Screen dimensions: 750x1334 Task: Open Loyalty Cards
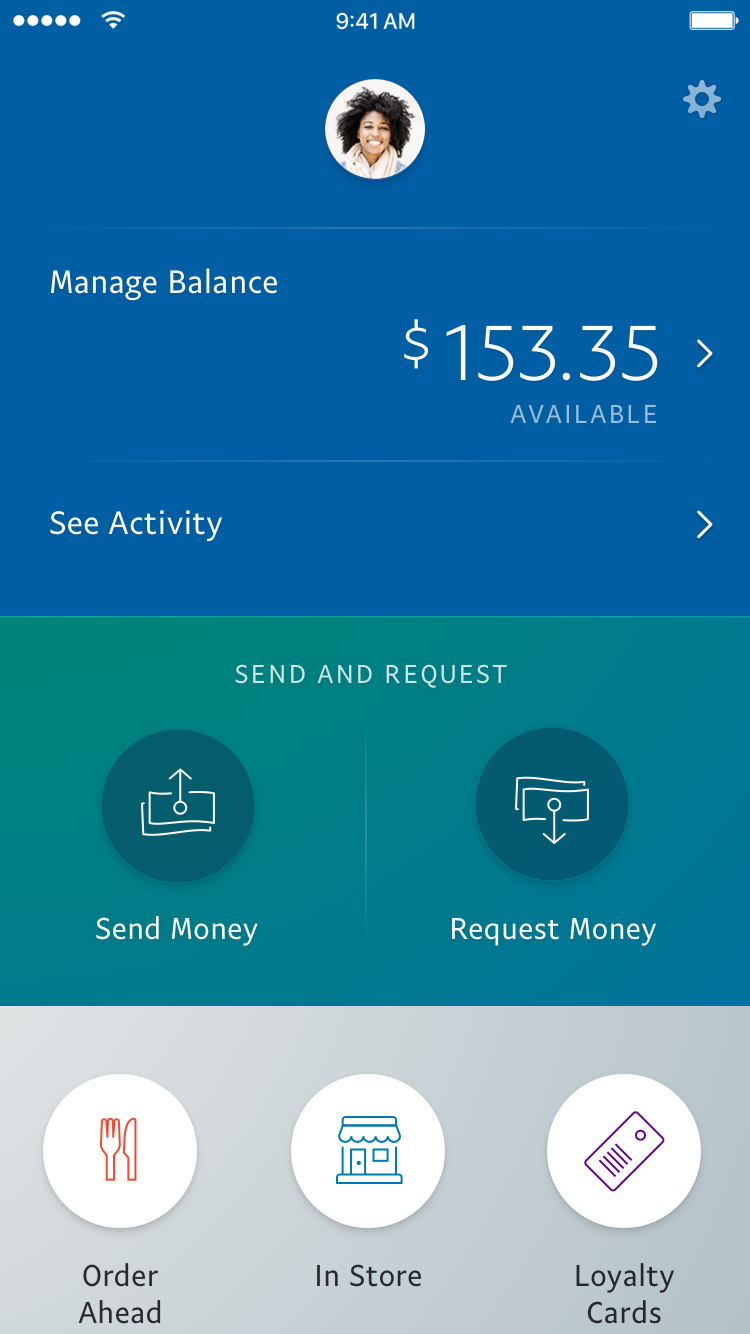[x=624, y=1152]
